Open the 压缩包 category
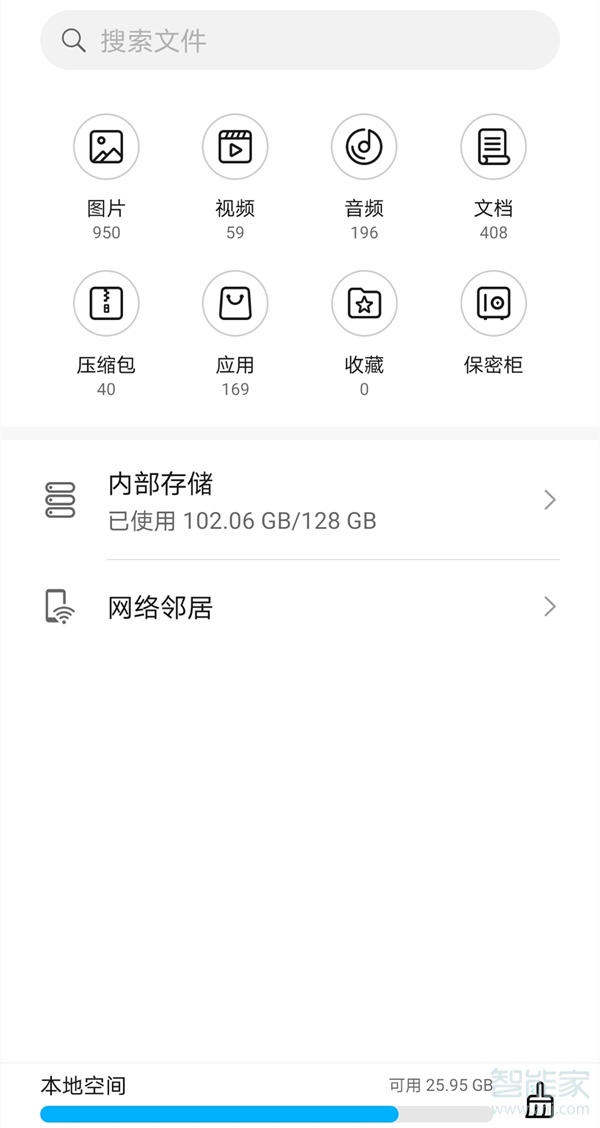600x1128 pixels. coord(106,304)
